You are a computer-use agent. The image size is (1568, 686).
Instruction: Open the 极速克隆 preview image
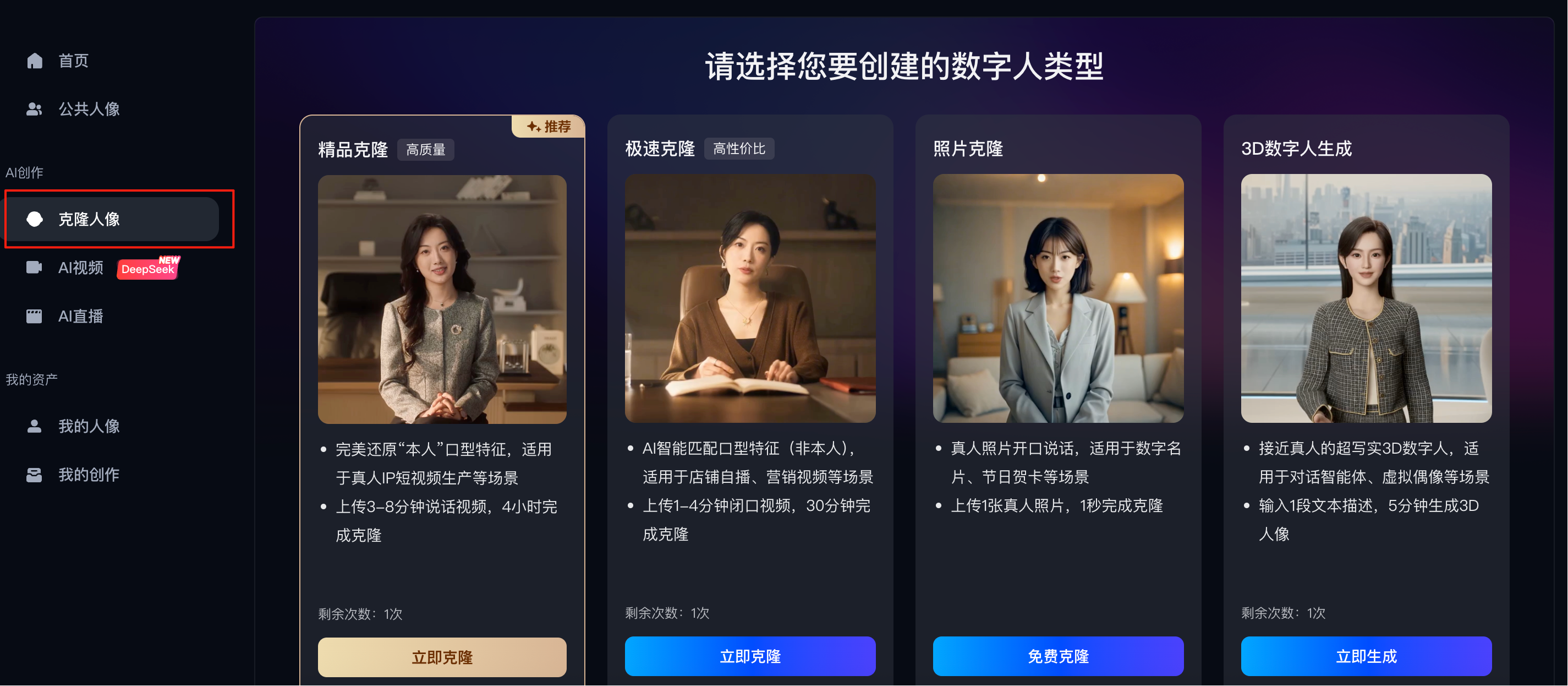[x=750, y=298]
